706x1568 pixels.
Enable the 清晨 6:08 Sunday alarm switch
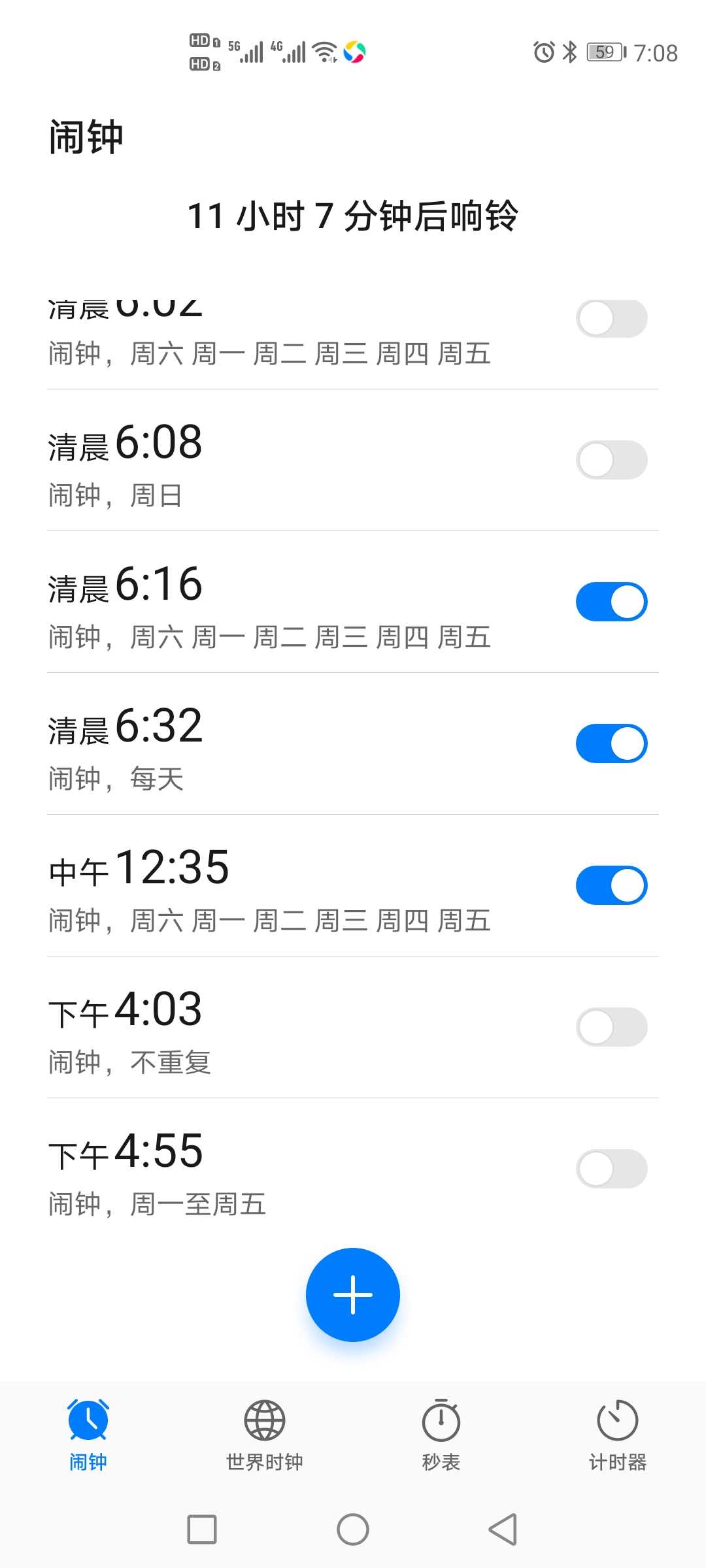coord(612,460)
